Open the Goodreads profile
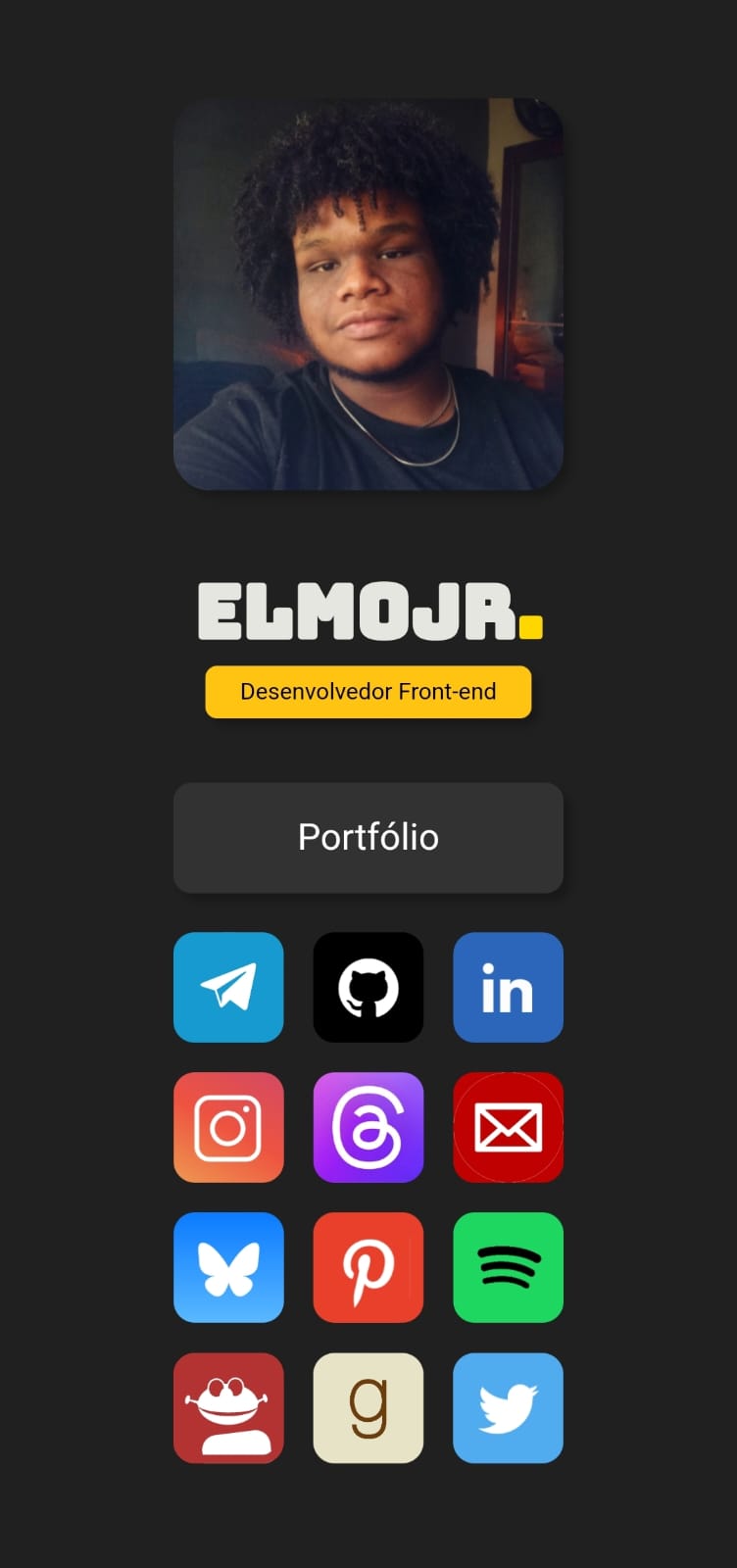Screen dimensions: 737x1568 click(x=368, y=1407)
